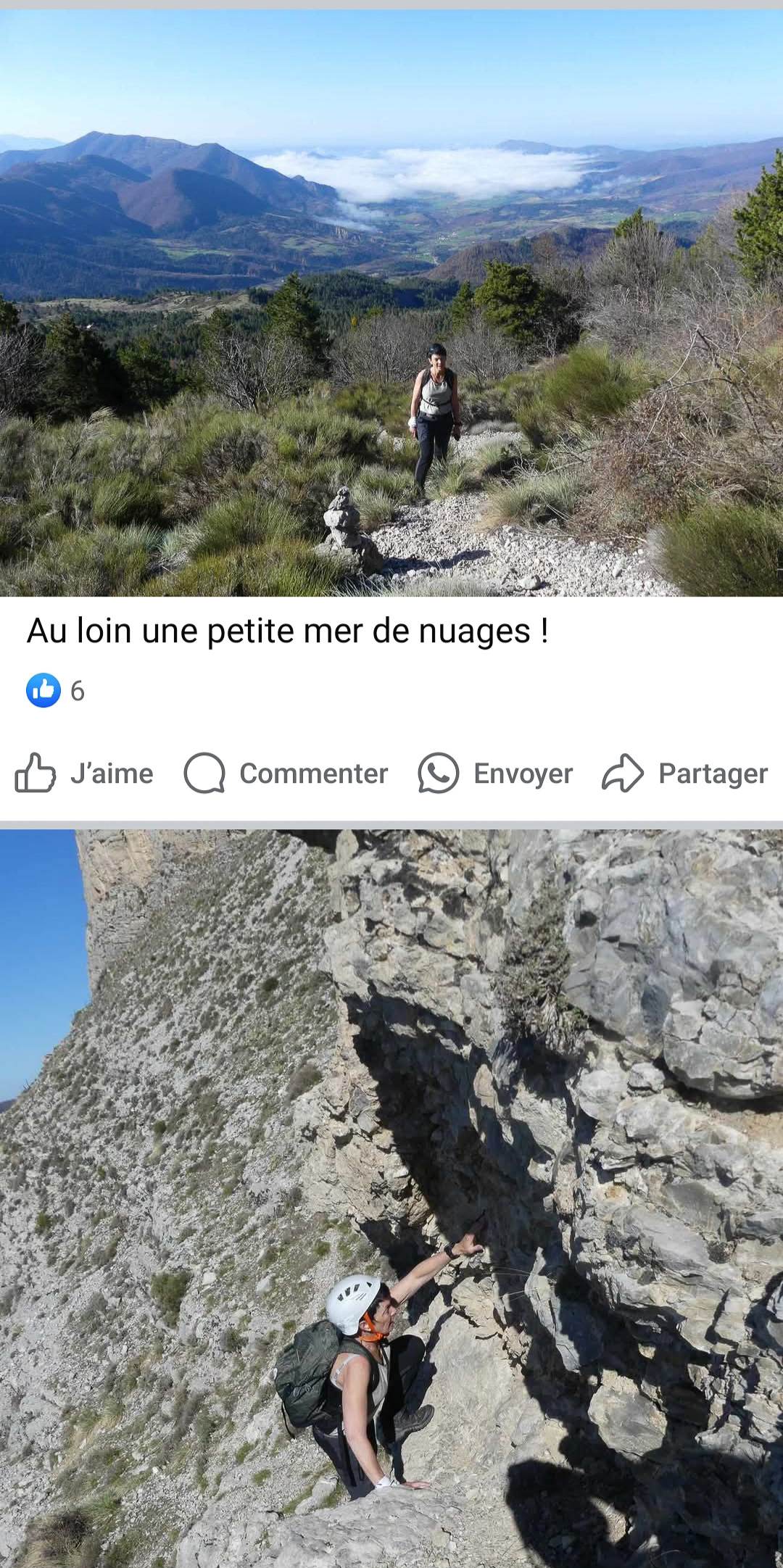Open the rock climbing helmet photo
The width and height of the screenshot is (783, 1568).
[x=391, y=1196]
